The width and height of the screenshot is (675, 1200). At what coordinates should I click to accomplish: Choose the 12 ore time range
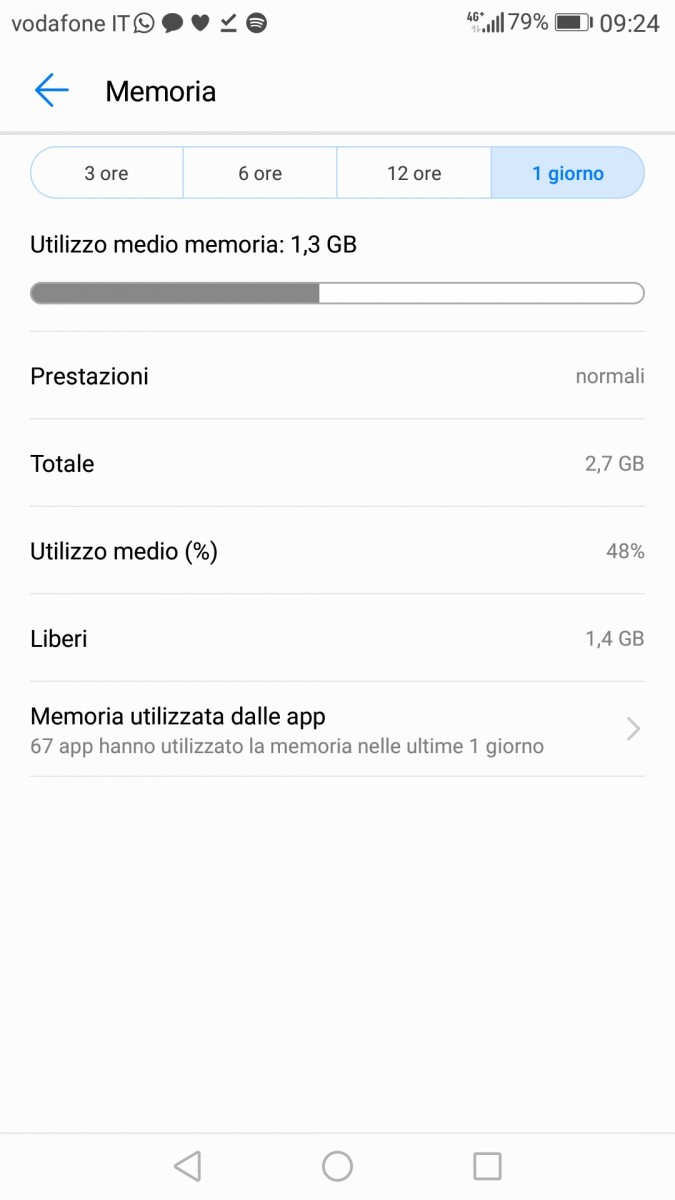[414, 173]
